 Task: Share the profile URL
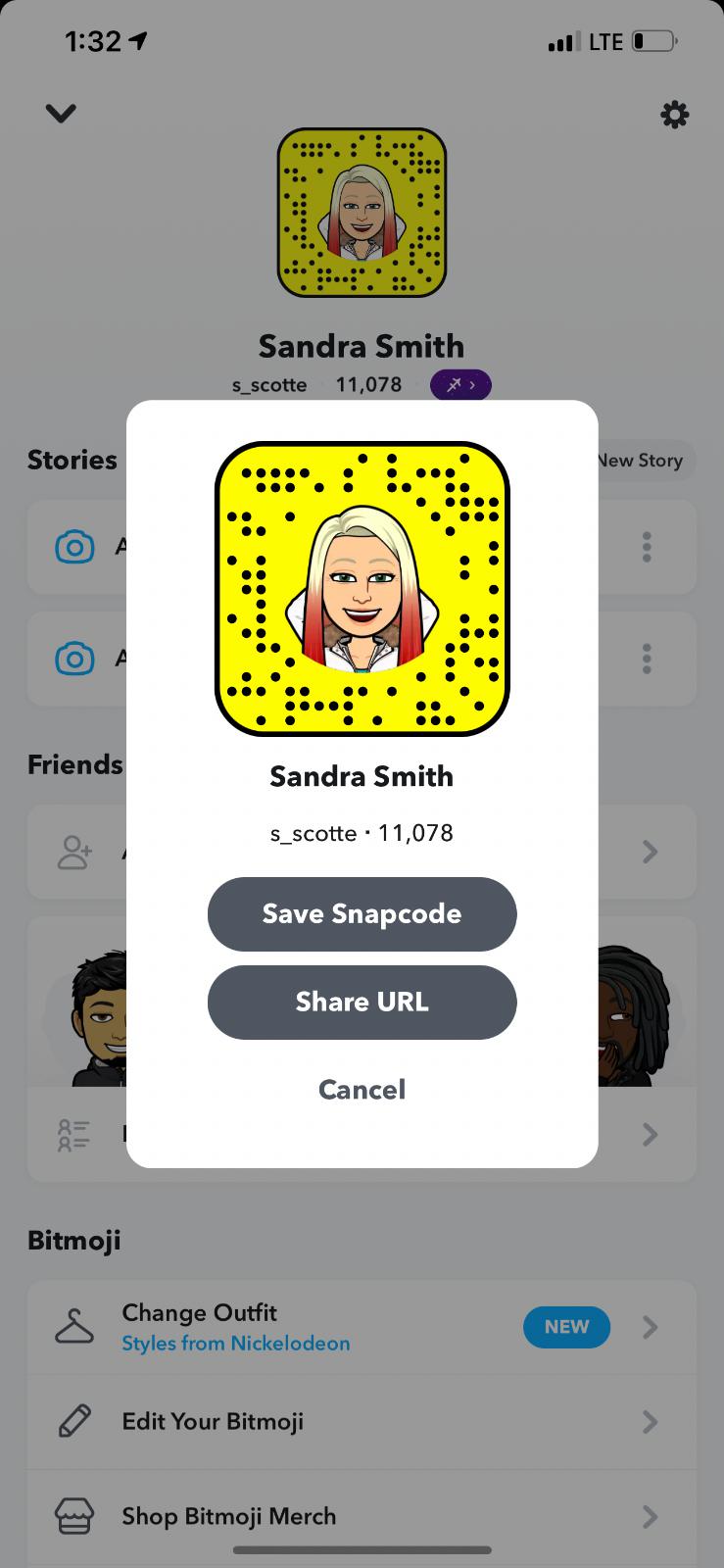click(362, 1002)
